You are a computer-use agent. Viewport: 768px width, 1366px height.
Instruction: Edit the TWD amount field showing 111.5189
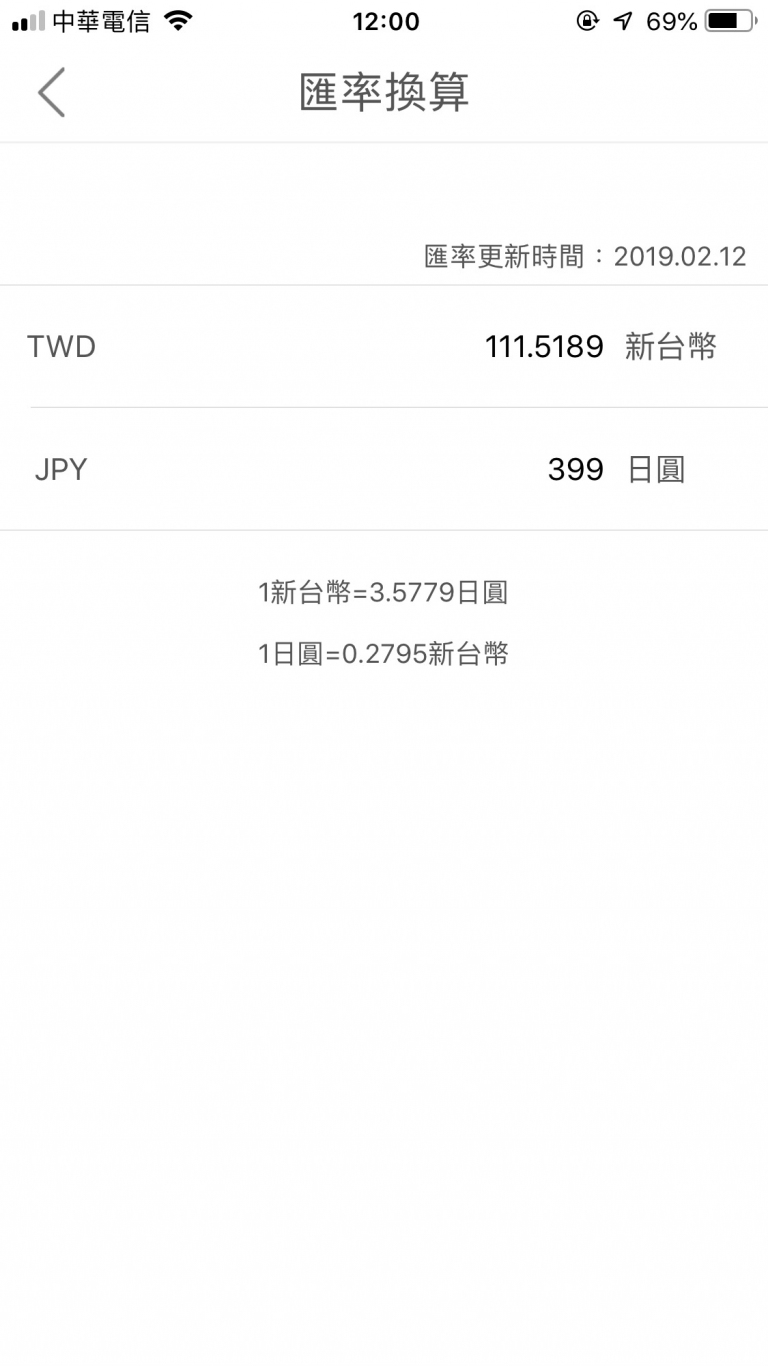click(544, 347)
